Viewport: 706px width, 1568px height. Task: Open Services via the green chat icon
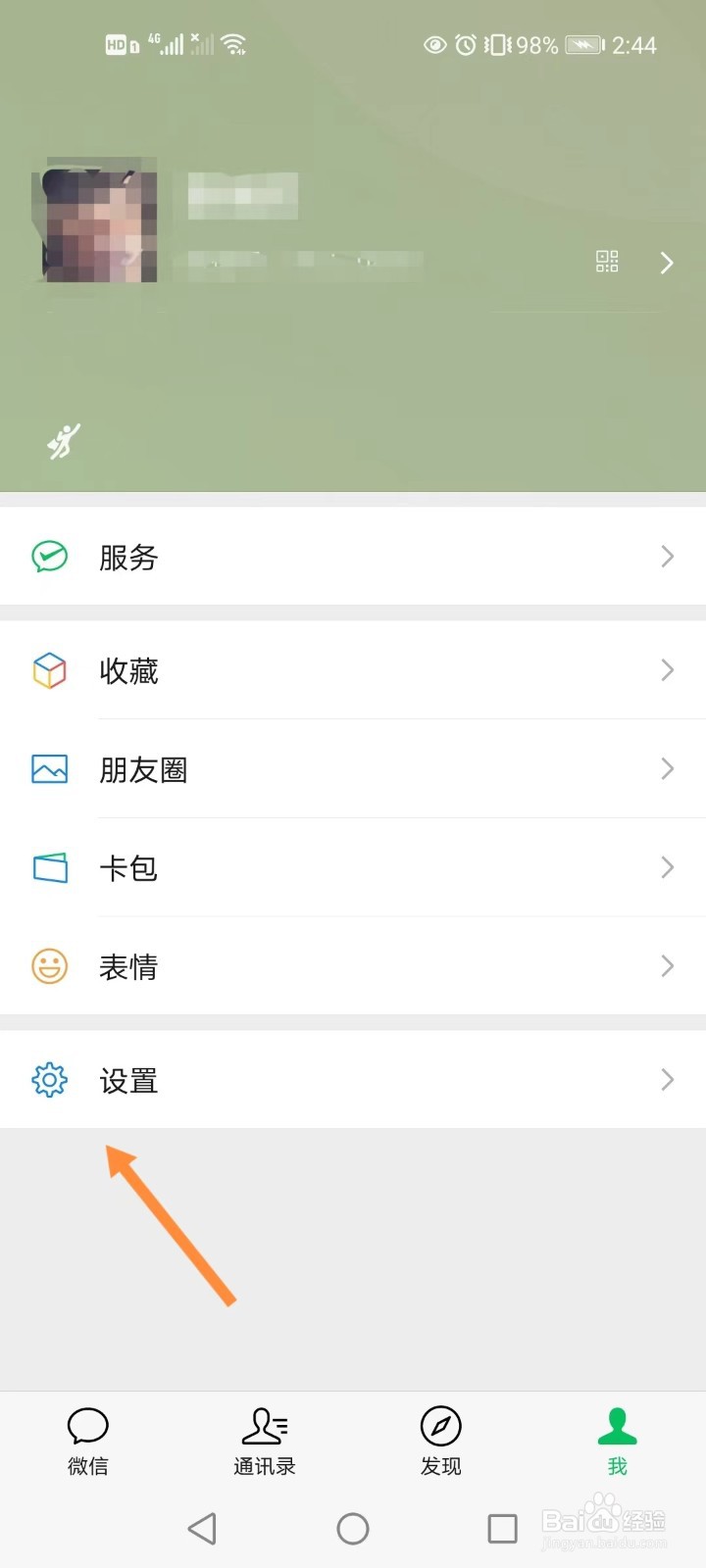(49, 556)
